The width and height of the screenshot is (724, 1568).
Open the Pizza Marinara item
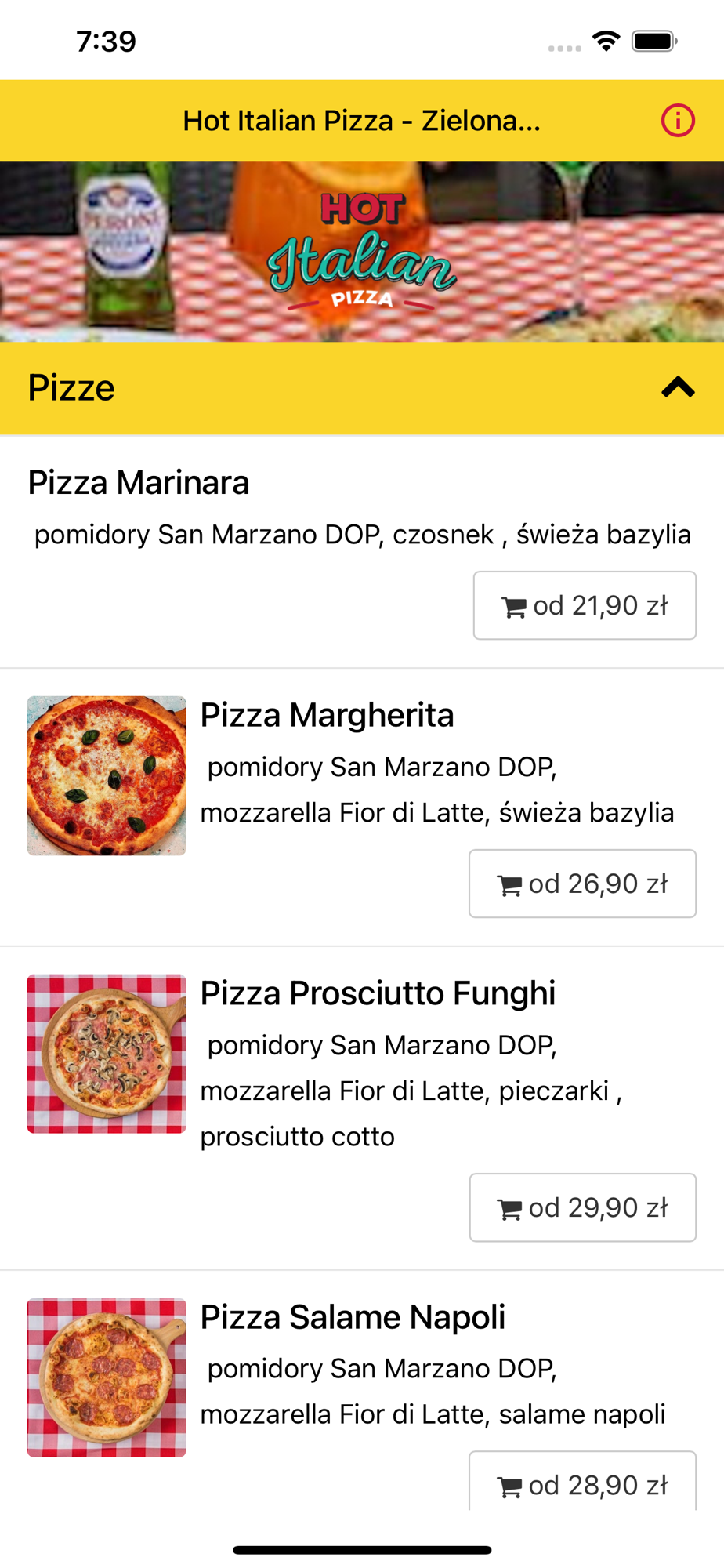tap(139, 483)
